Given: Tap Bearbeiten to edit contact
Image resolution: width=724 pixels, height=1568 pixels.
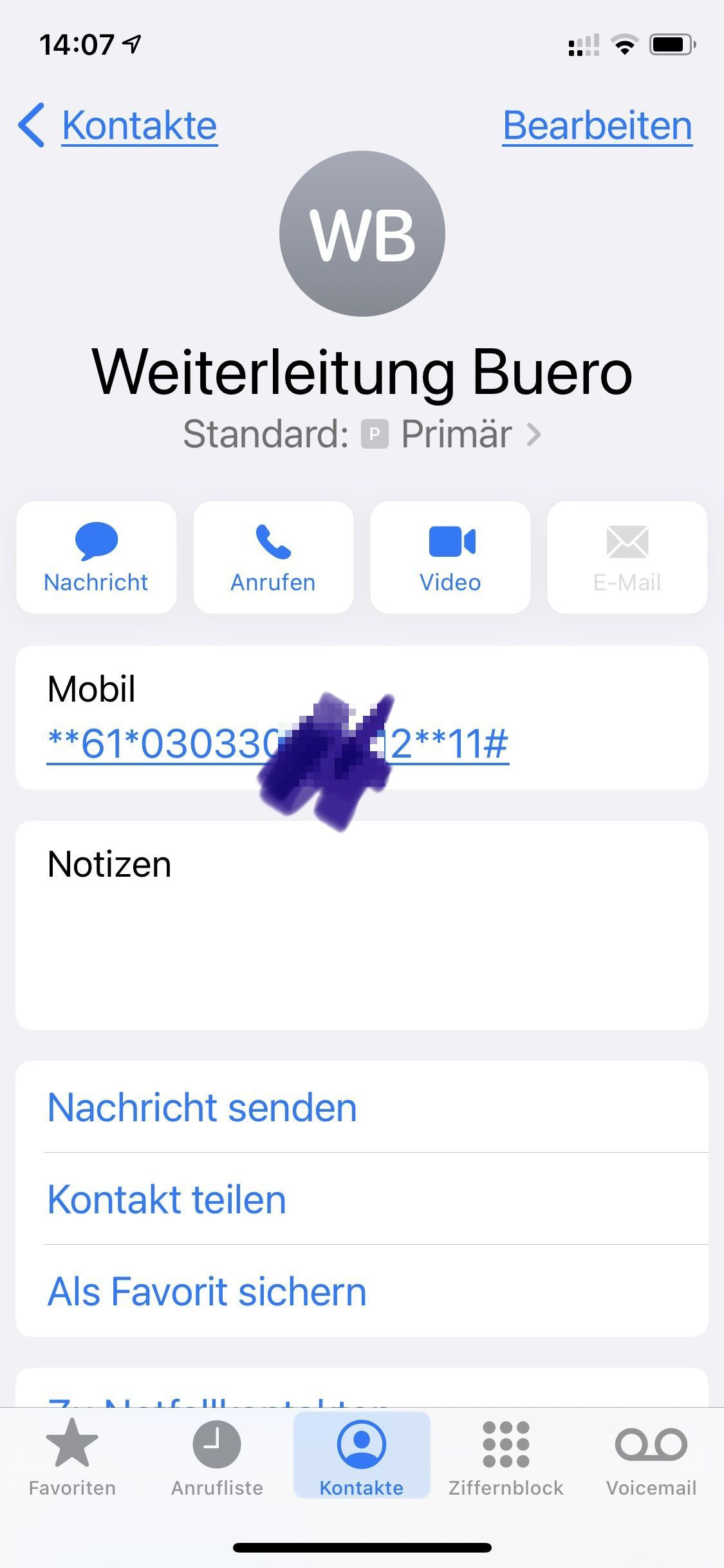Looking at the screenshot, I should (x=597, y=125).
